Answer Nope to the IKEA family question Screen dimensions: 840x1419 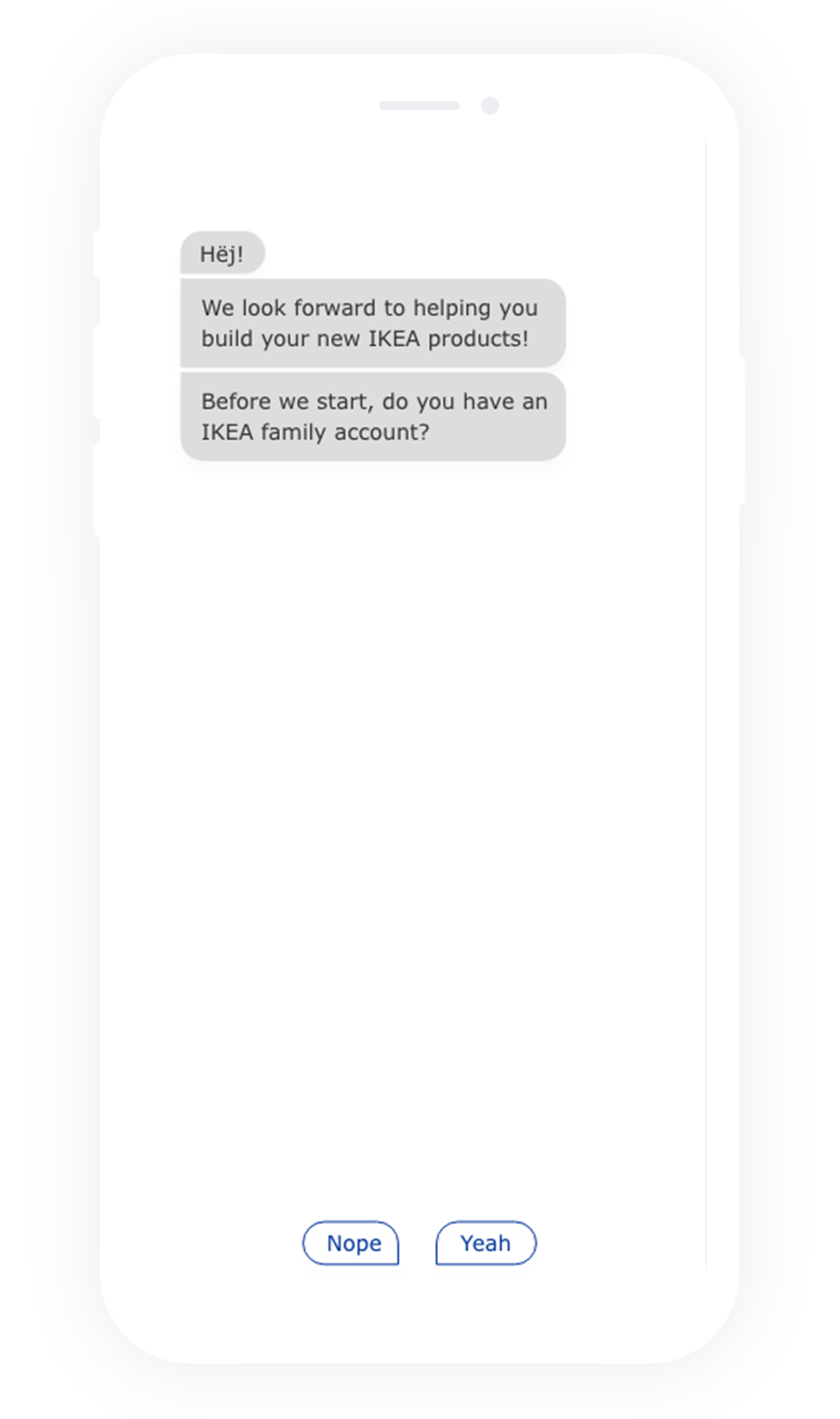pyautogui.click(x=351, y=1243)
